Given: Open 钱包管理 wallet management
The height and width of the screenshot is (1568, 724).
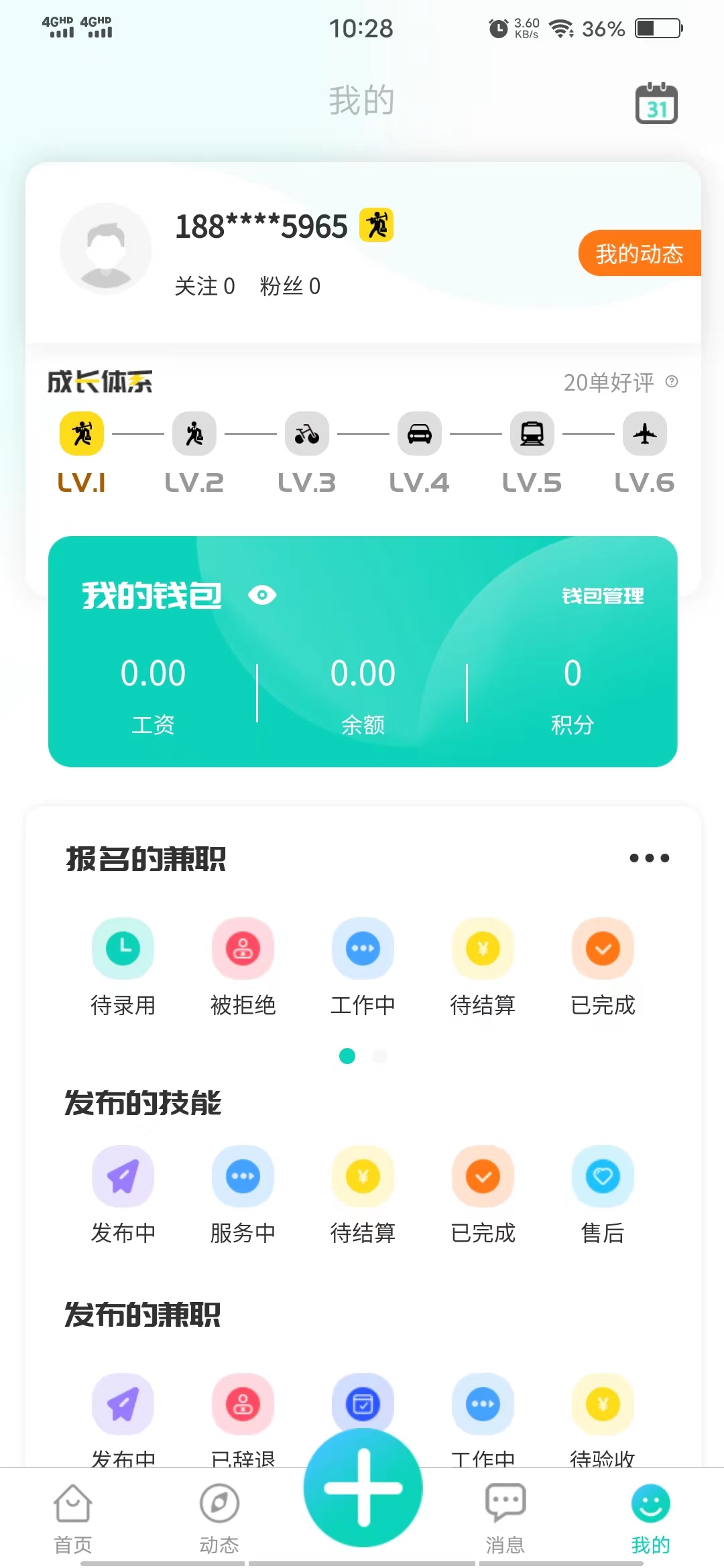Looking at the screenshot, I should coord(603,596).
